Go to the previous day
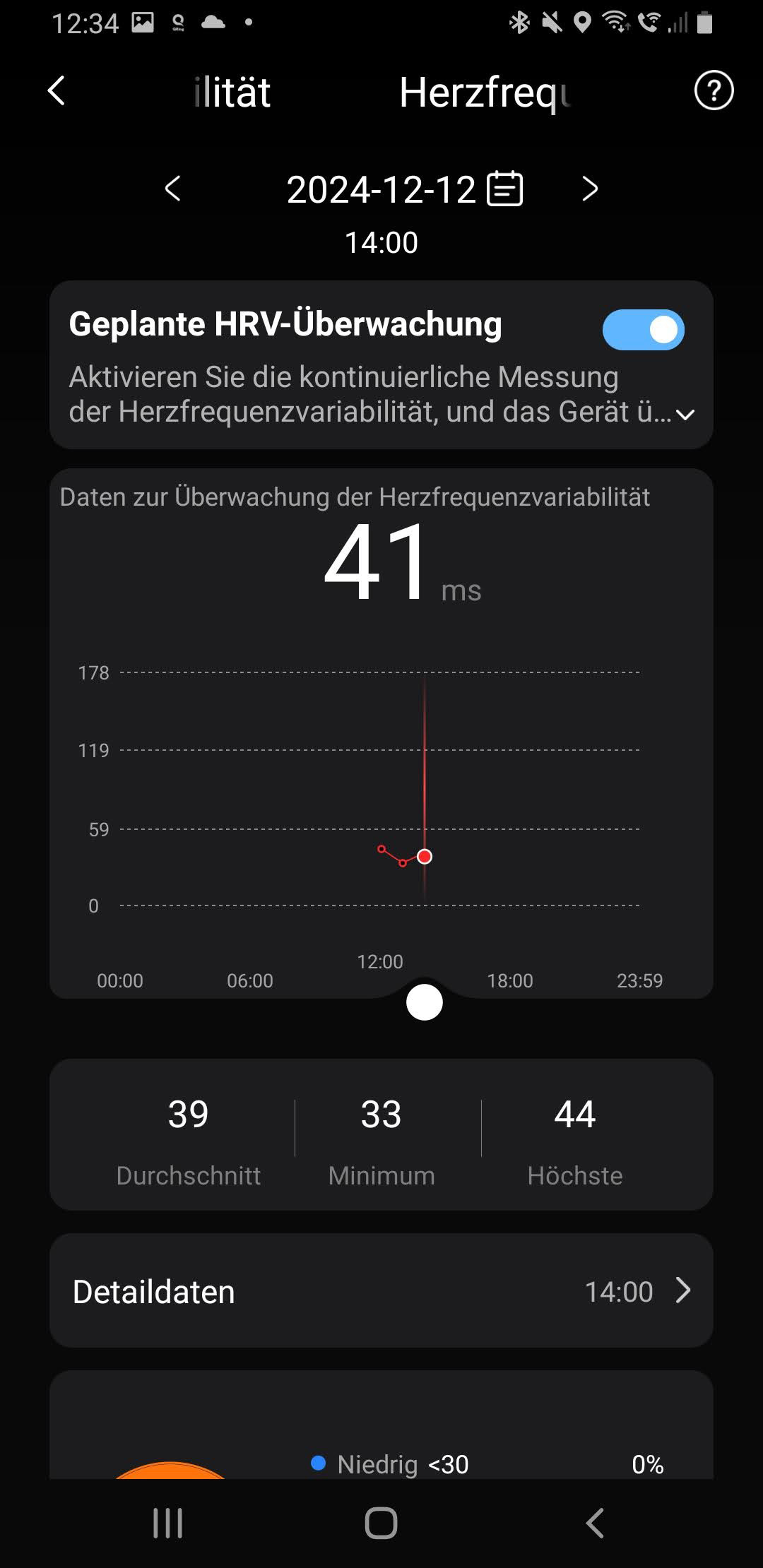This screenshot has width=763, height=1568. [x=173, y=189]
